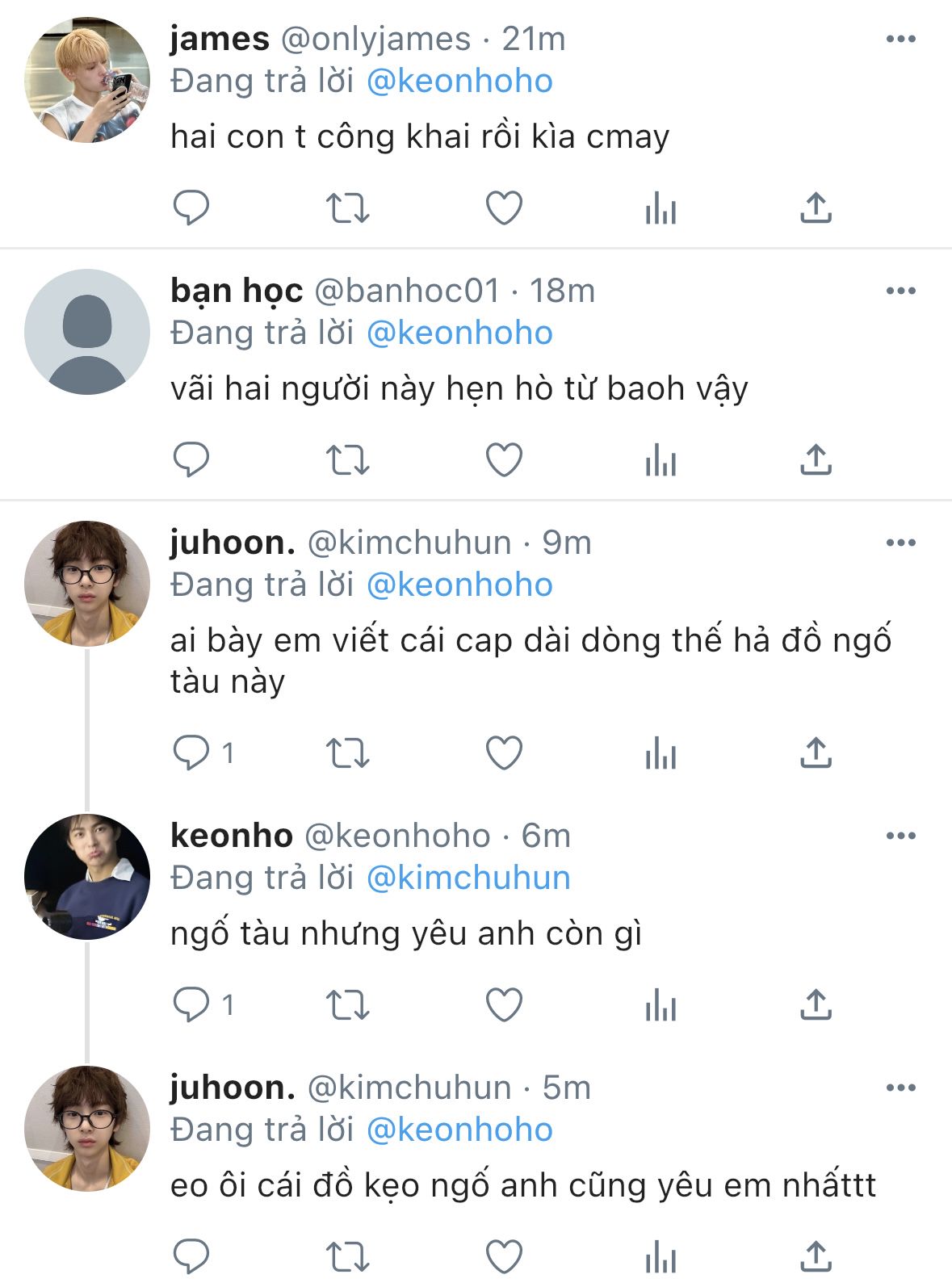952x1287 pixels.
Task: View james's profile photo
Action: click(x=87, y=80)
